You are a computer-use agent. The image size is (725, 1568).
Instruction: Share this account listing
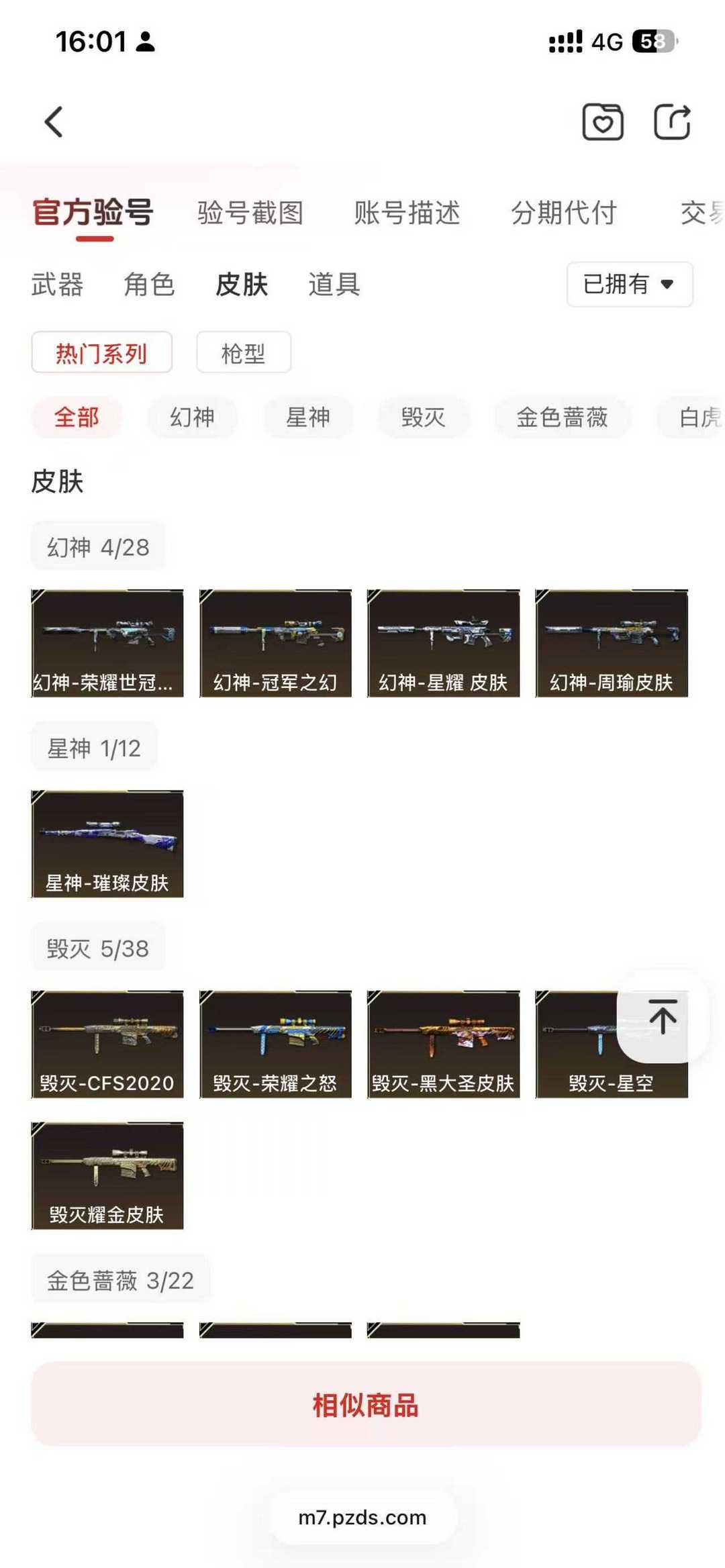point(672,122)
